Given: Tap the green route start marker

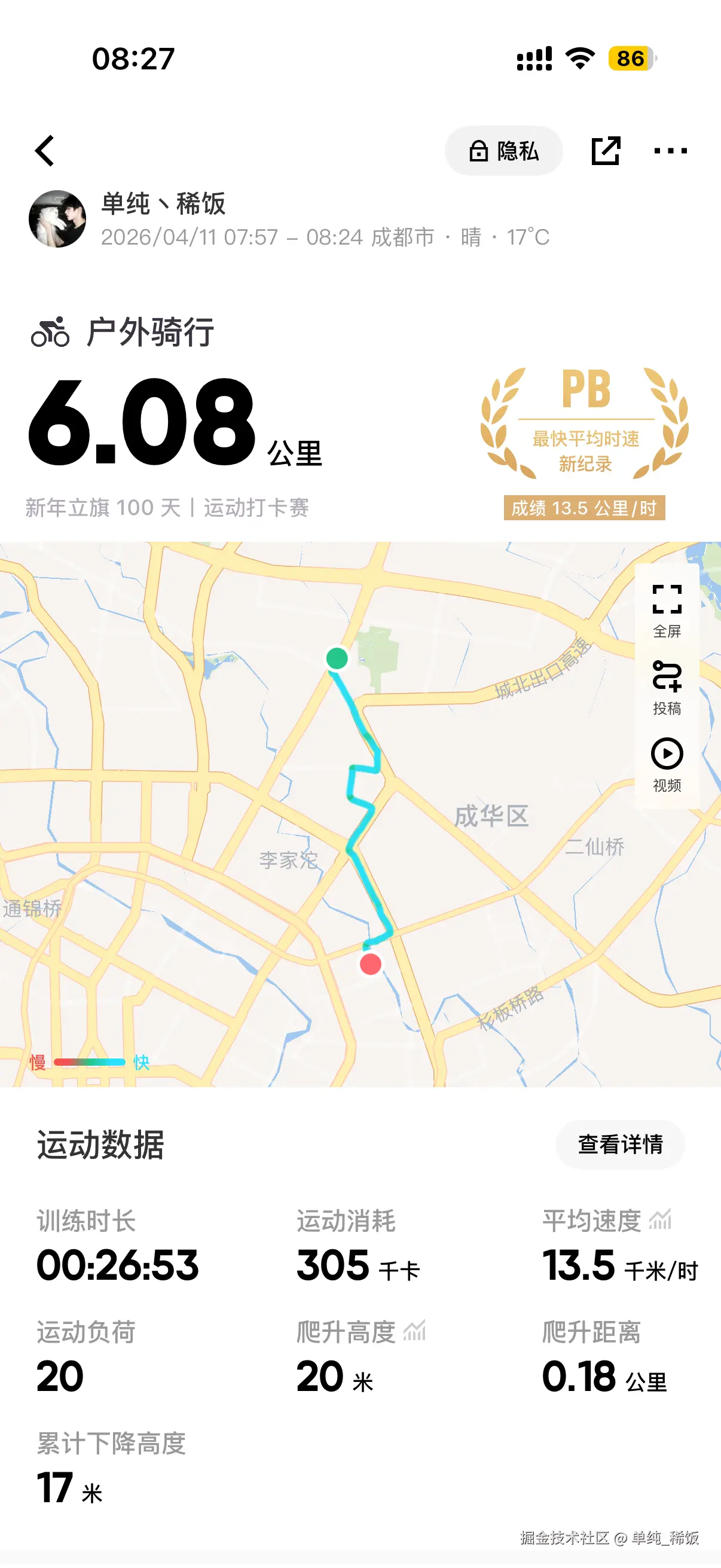Looking at the screenshot, I should [338, 659].
